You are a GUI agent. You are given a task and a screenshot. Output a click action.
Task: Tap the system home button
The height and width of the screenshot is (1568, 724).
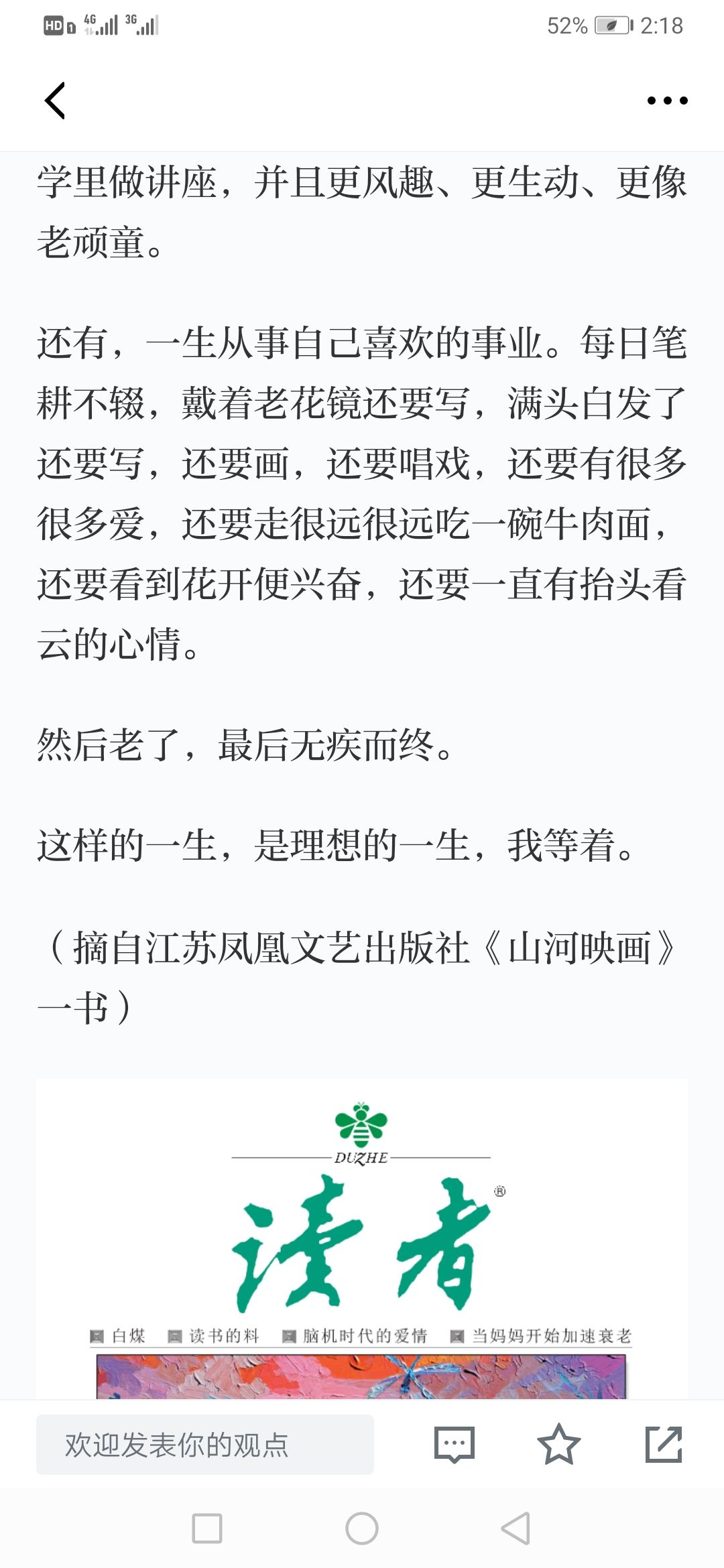coord(362,1528)
